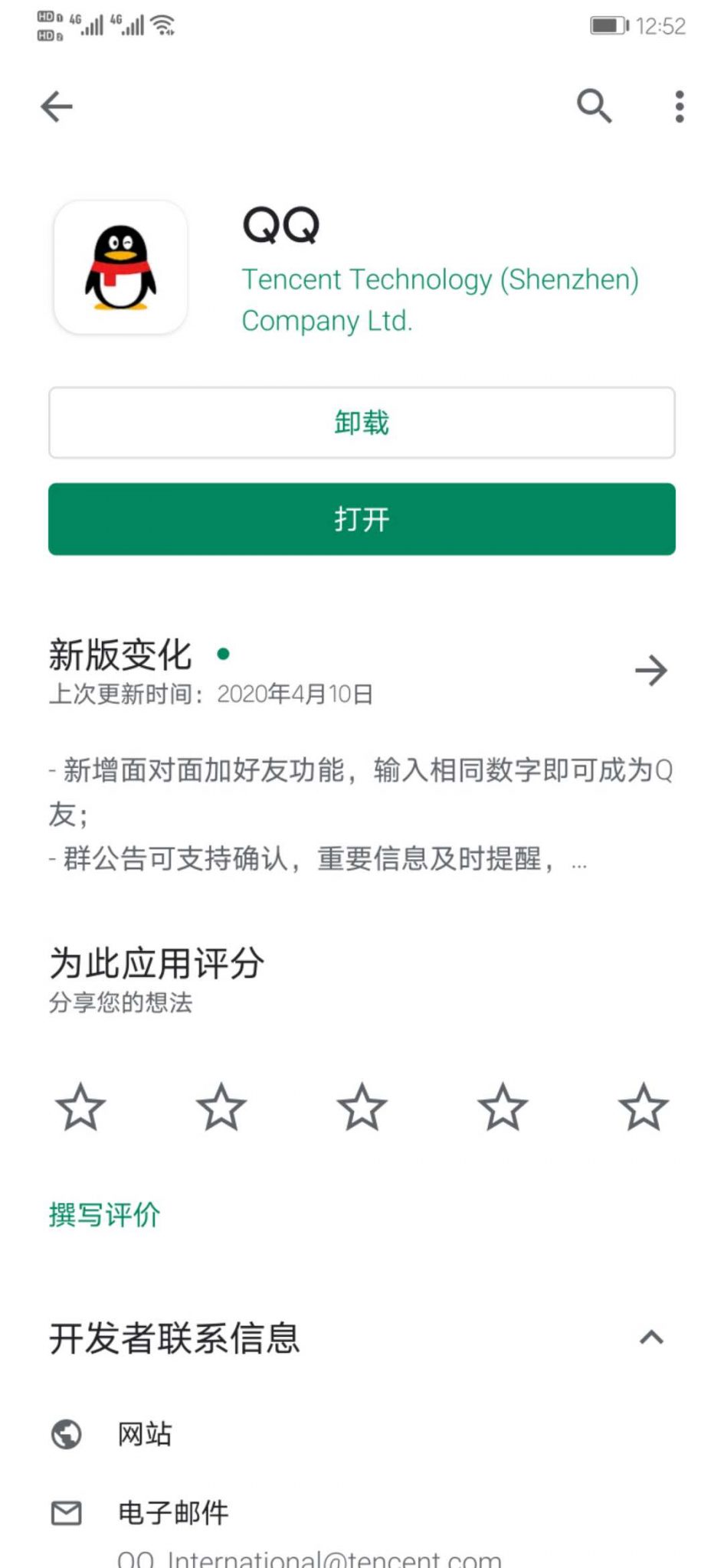Tap the 卸载 uninstall button
The height and width of the screenshot is (1568, 724).
click(x=362, y=422)
